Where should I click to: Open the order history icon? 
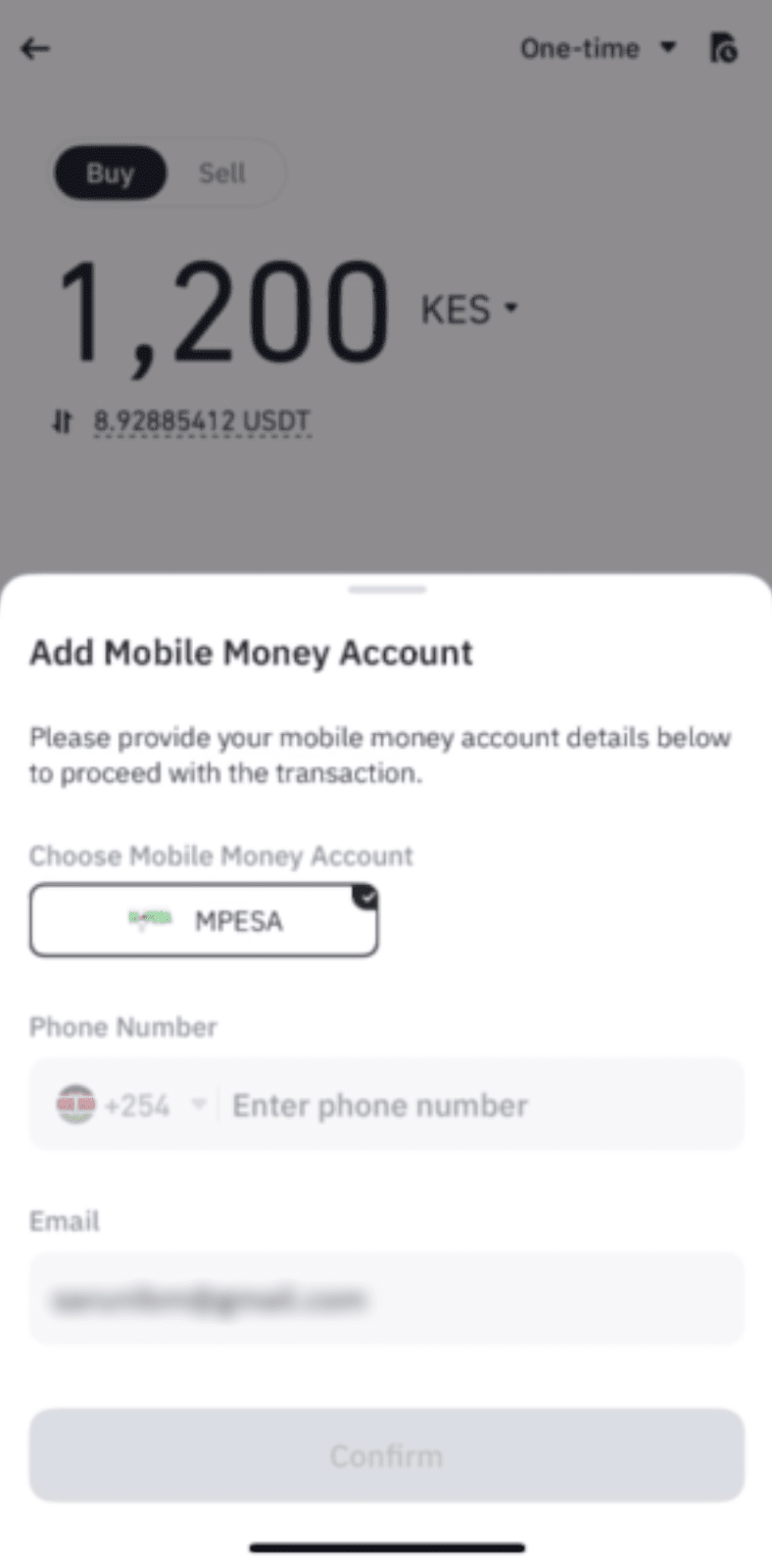pyautogui.click(x=723, y=48)
